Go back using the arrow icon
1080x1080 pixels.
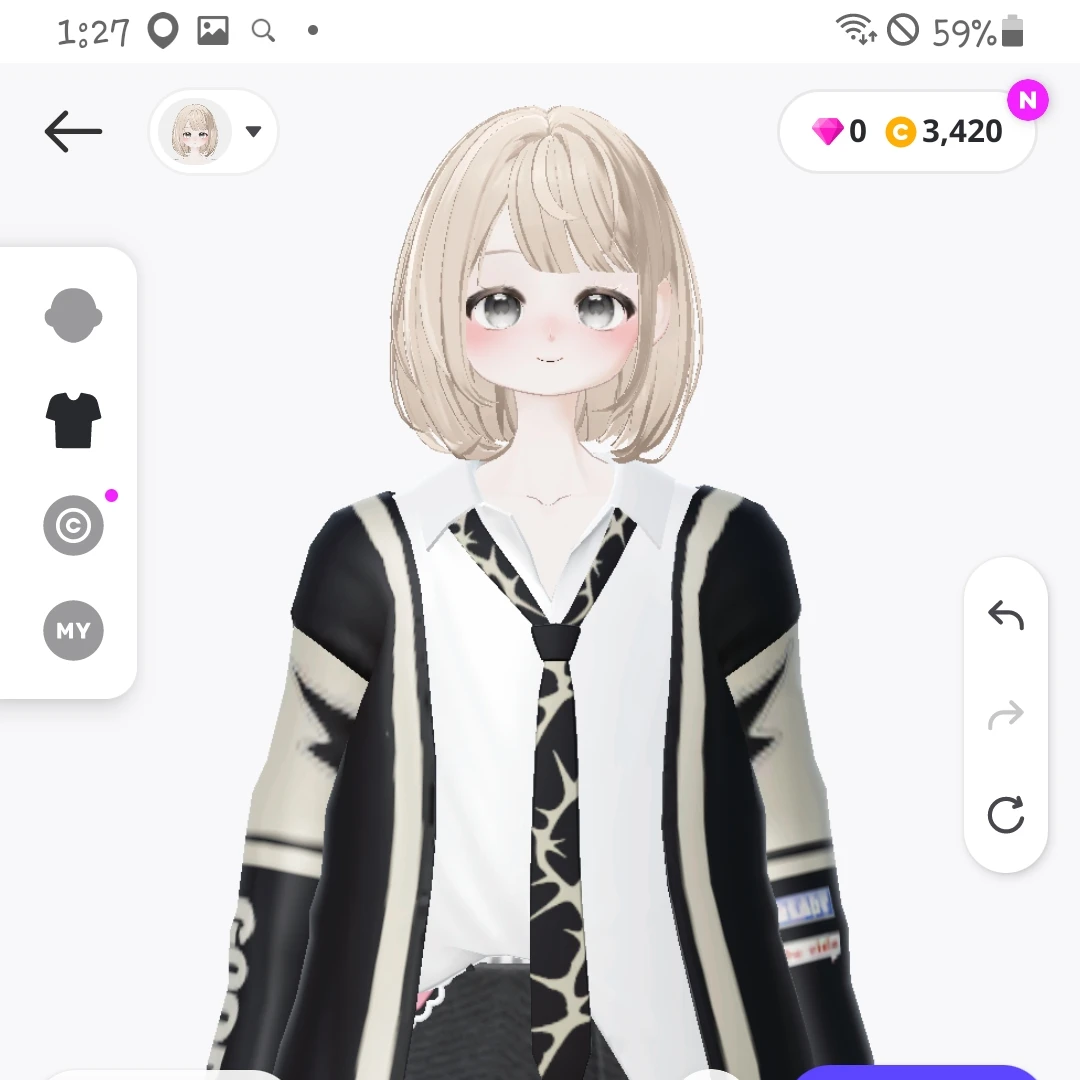point(73,131)
